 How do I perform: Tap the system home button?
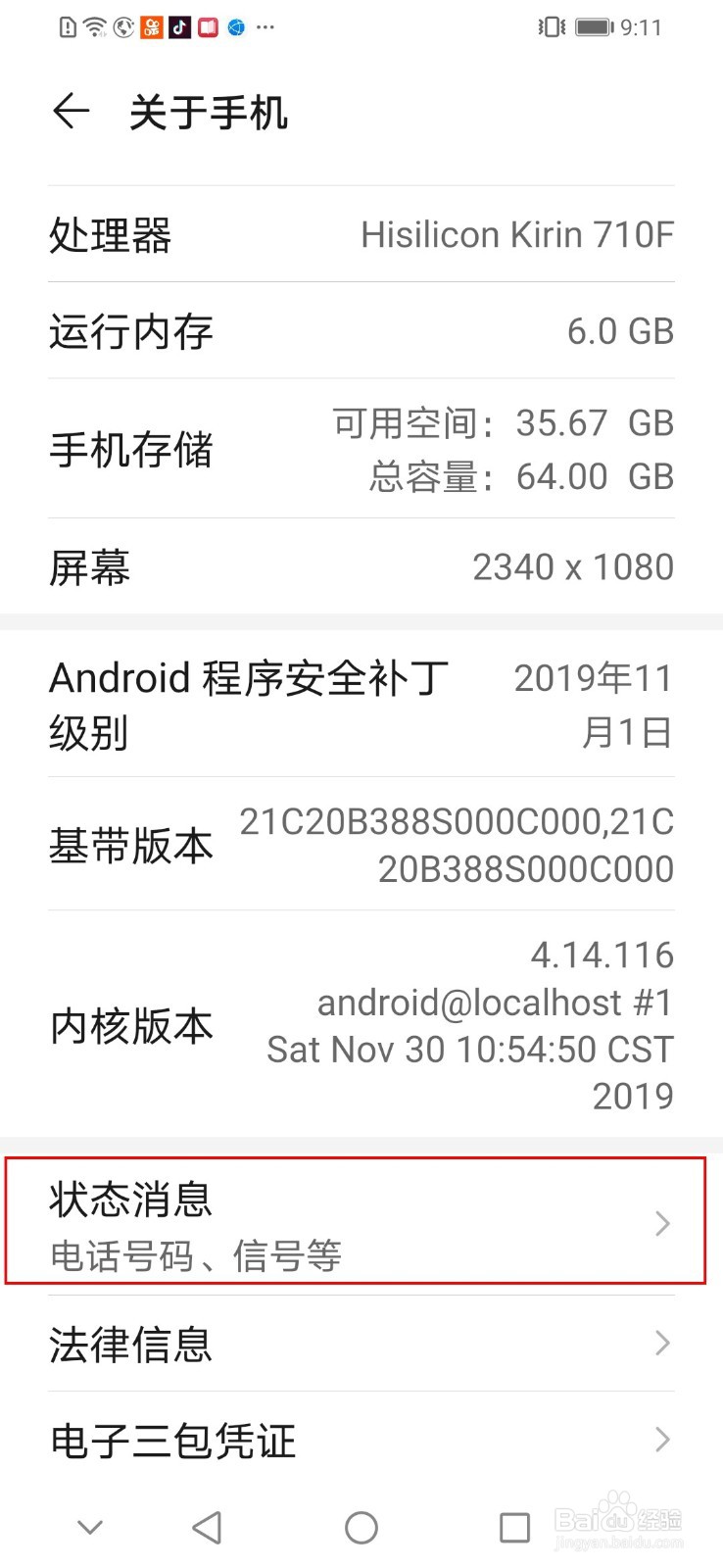coord(361,1527)
